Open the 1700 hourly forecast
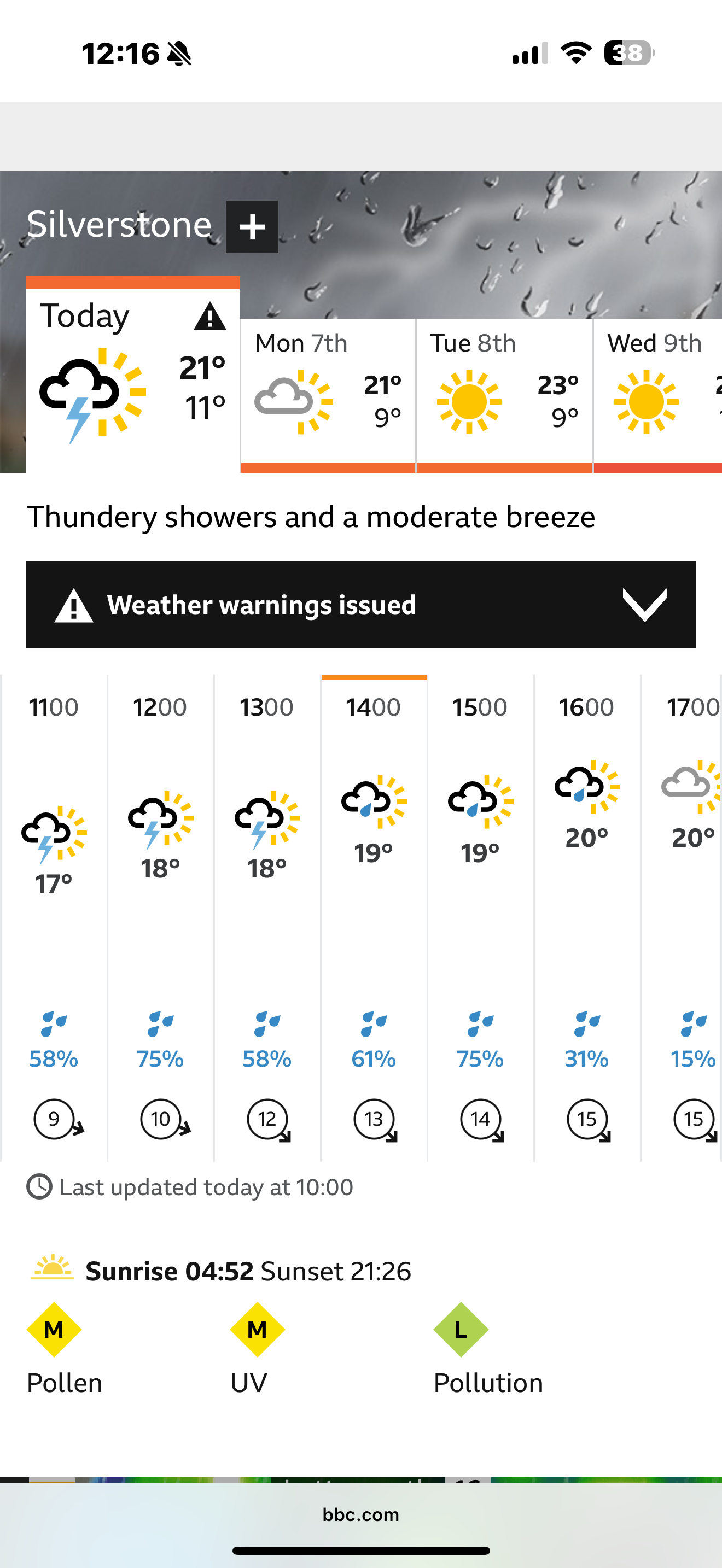This screenshot has width=722, height=1568. [682, 918]
